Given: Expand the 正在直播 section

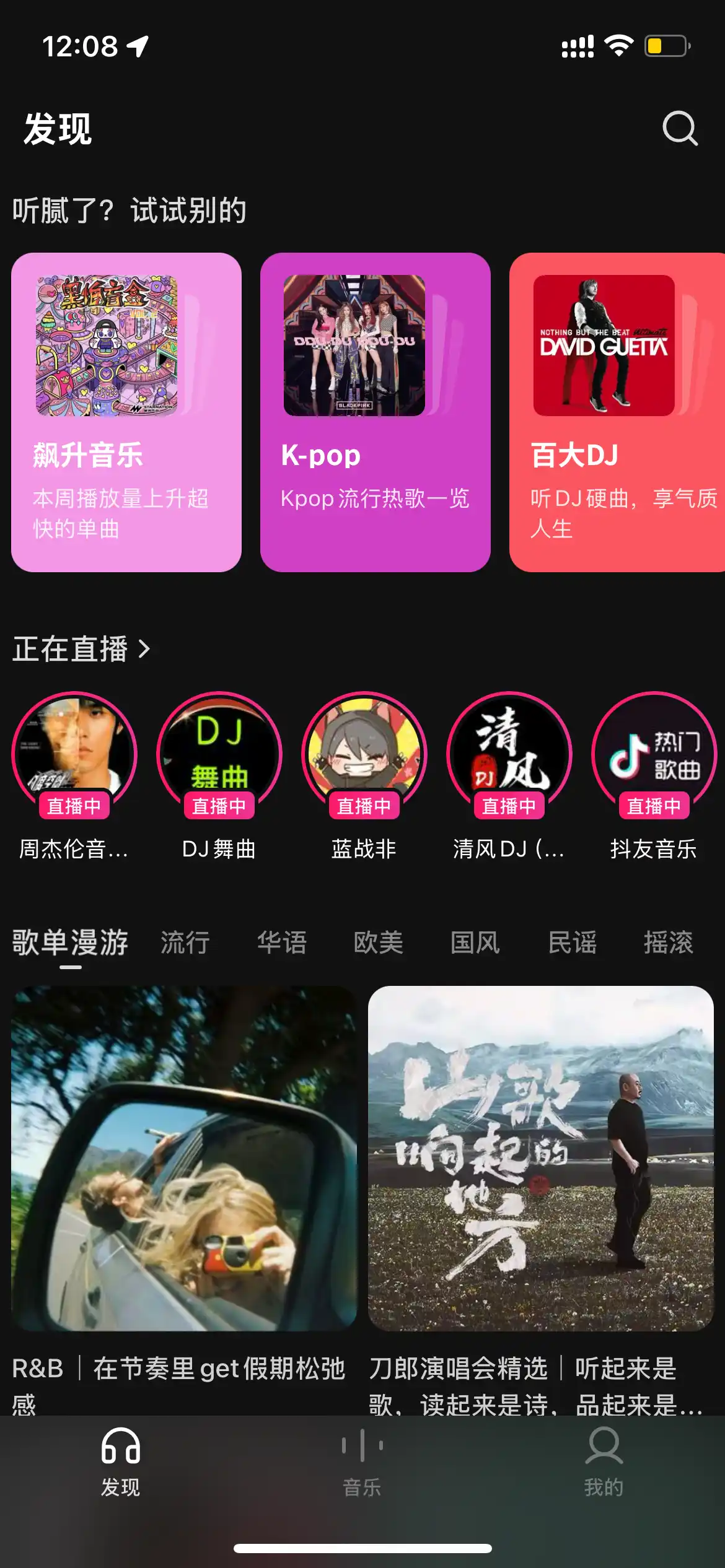Looking at the screenshot, I should [81, 648].
